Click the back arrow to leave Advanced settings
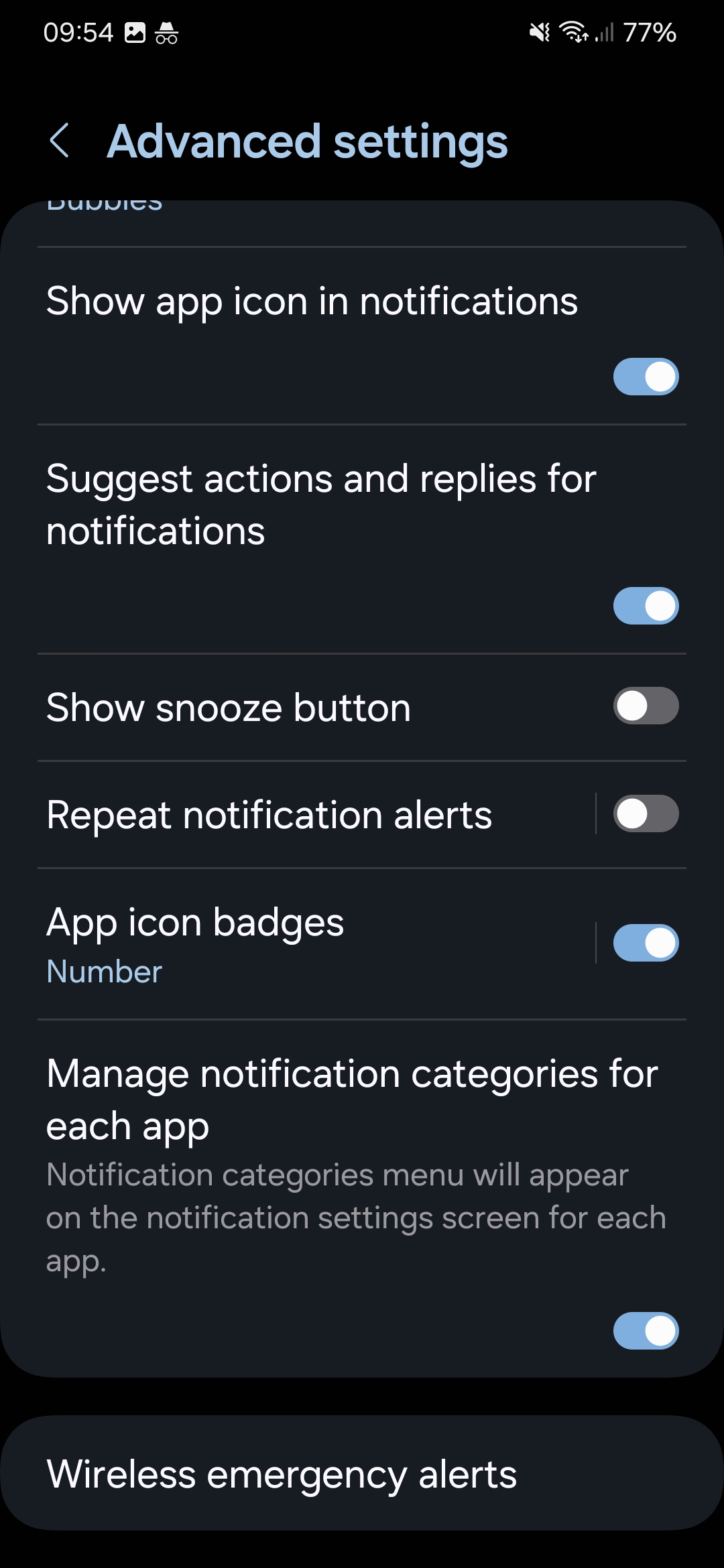 62,141
